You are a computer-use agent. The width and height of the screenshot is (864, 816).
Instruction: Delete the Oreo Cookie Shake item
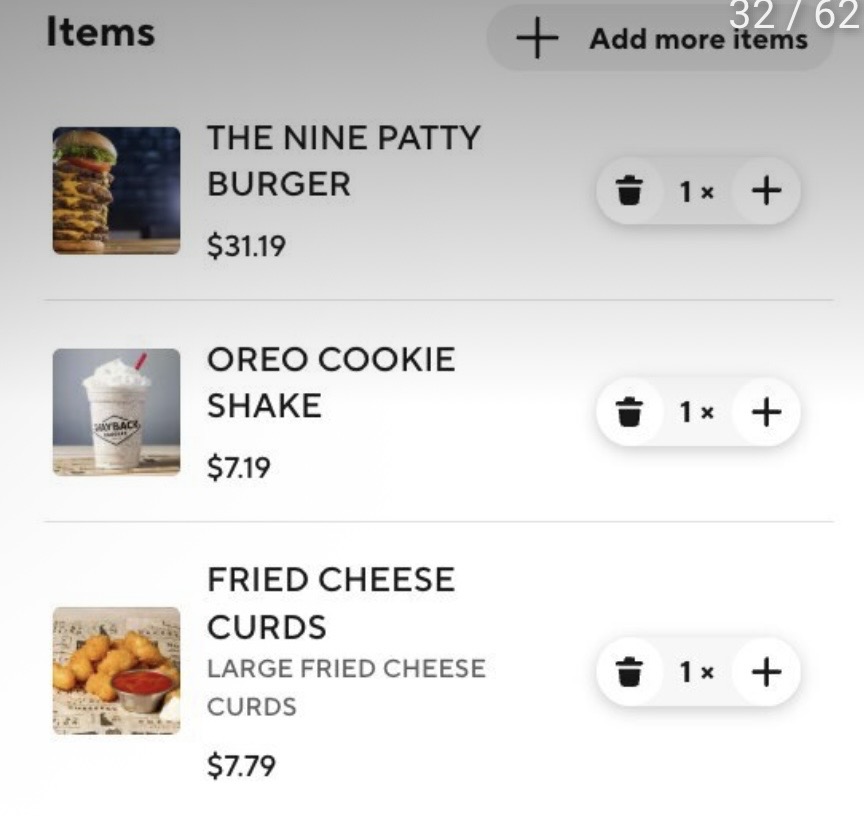[628, 412]
